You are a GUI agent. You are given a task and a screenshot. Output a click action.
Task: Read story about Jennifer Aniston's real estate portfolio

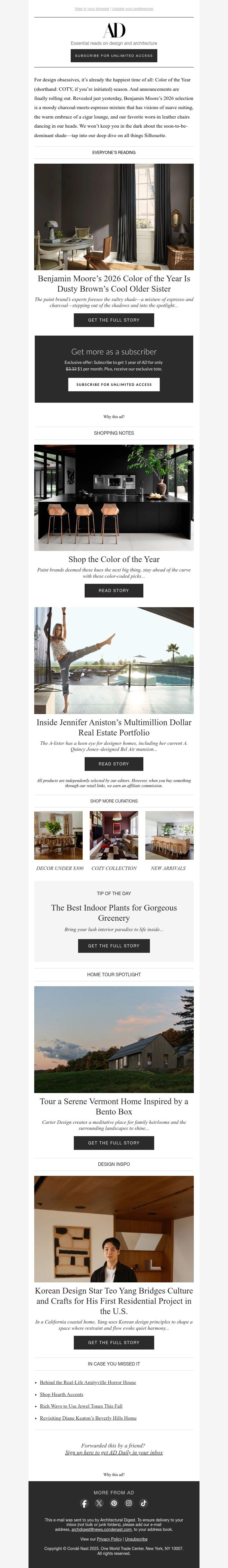114,763
